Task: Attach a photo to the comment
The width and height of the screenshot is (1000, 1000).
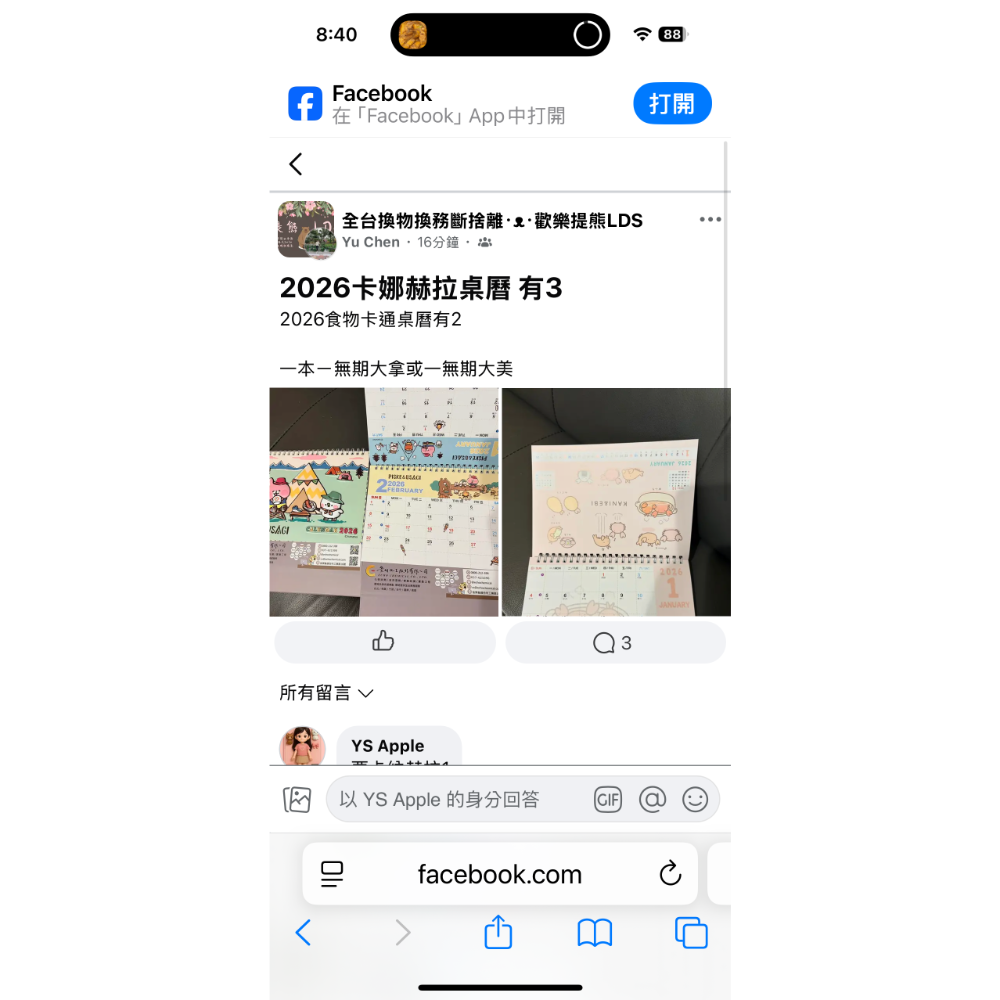Action: (x=297, y=799)
